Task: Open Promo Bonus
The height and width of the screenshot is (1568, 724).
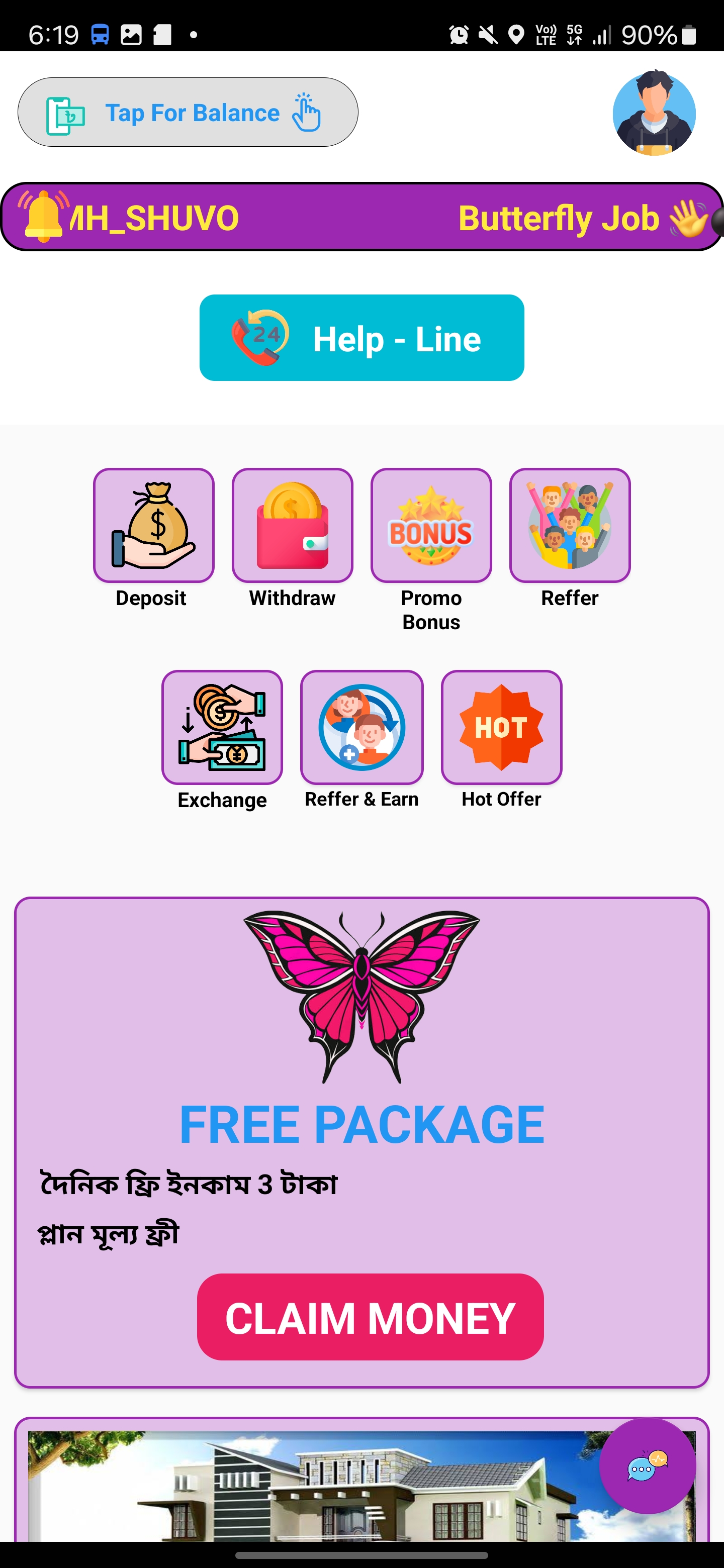Action: pyautogui.click(x=431, y=525)
